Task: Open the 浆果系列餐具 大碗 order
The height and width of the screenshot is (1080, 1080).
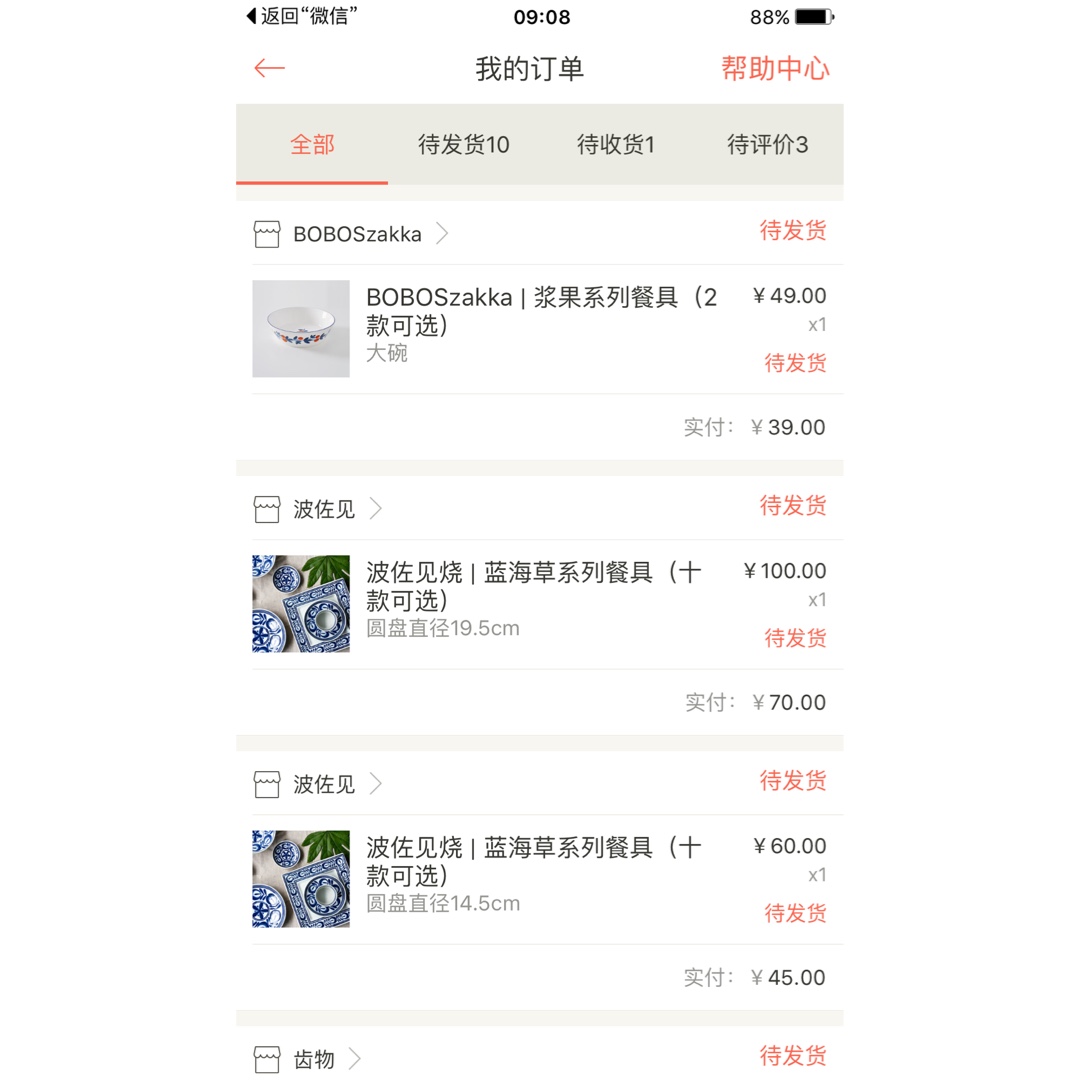Action: pos(540,328)
